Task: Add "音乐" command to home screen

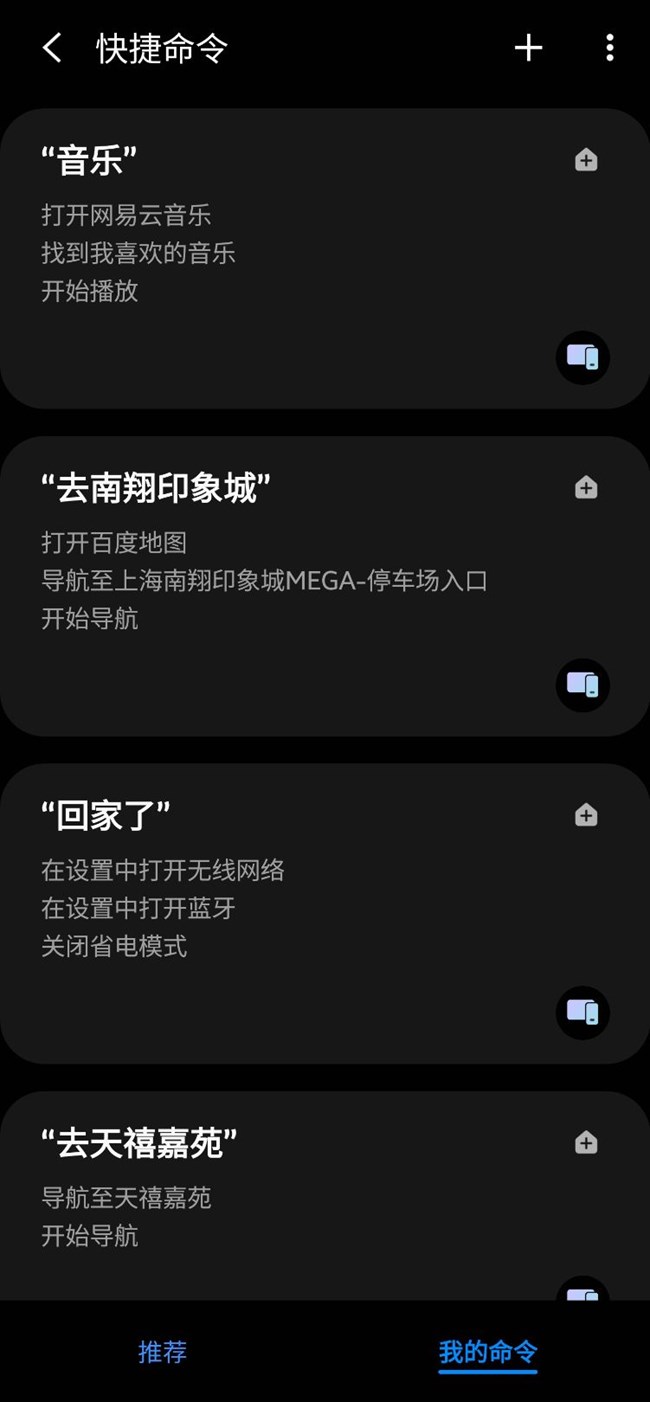Action: [586, 160]
